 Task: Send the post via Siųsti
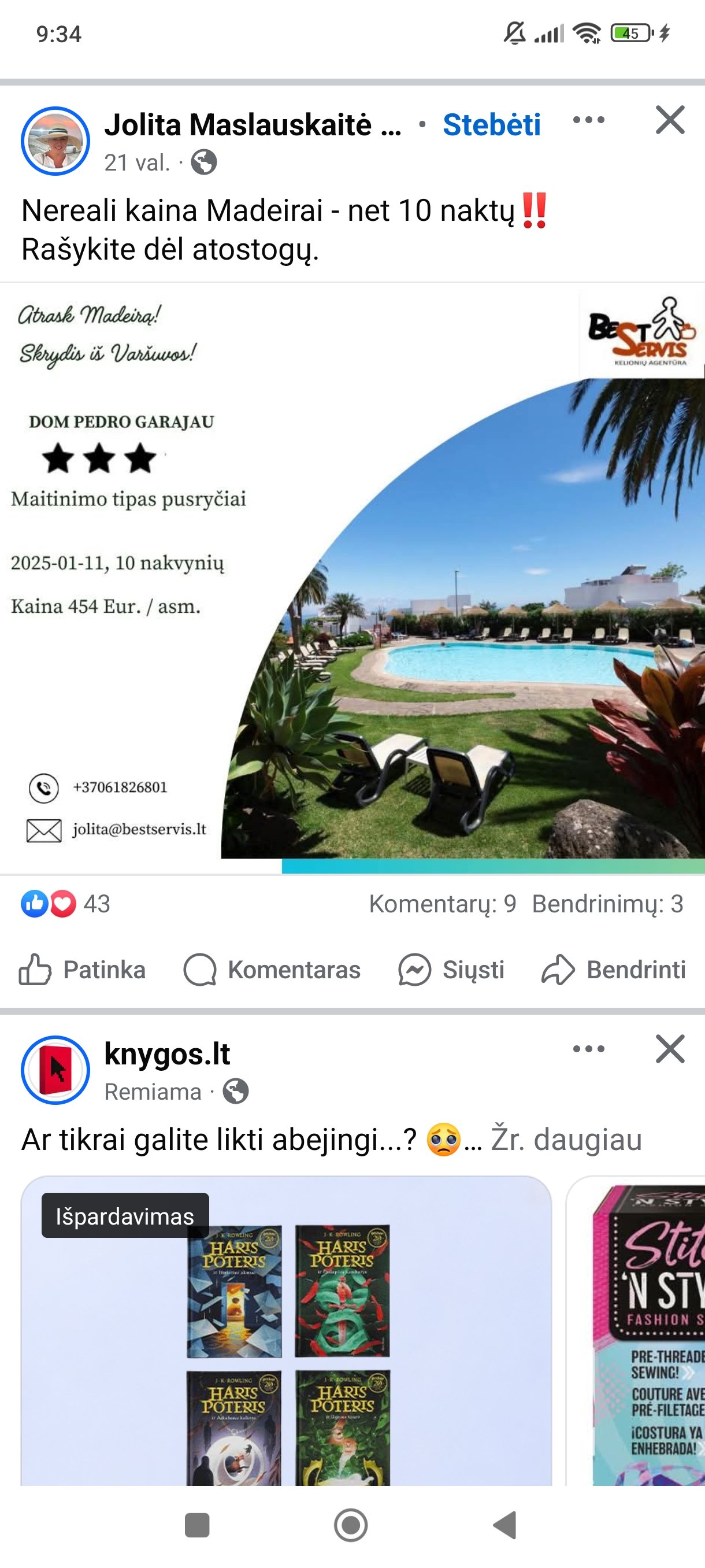point(451,970)
